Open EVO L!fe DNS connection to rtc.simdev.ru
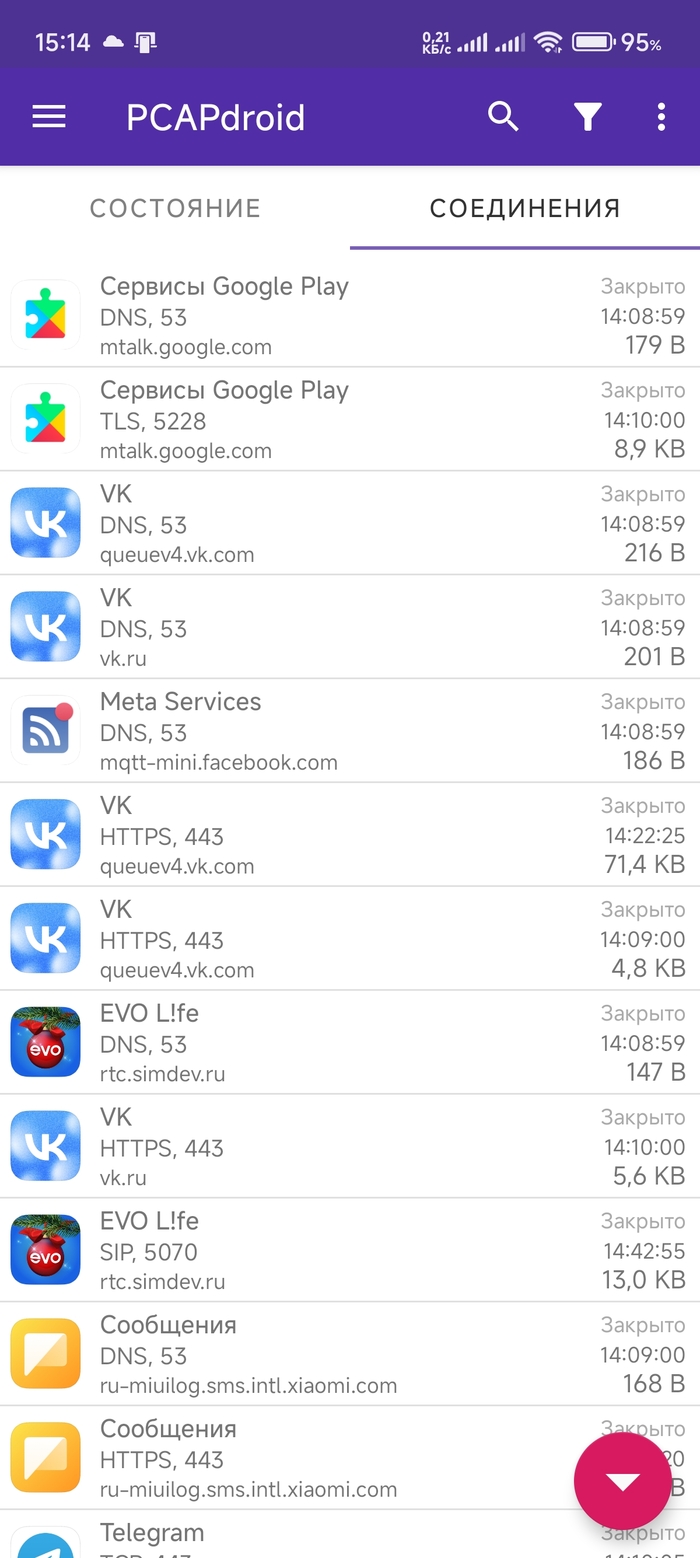Screen dimensions: 700x1558 pyautogui.click(x=350, y=1043)
